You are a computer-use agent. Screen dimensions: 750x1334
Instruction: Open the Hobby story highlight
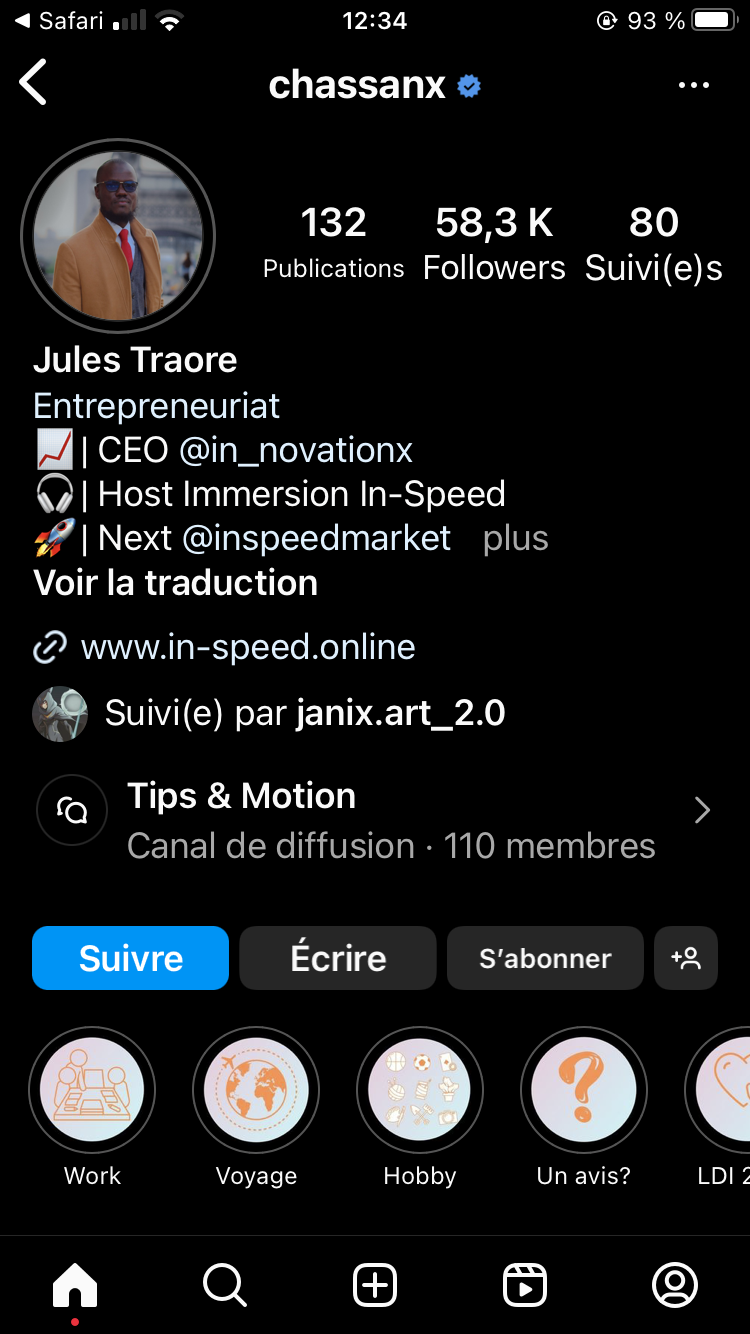pyautogui.click(x=420, y=1090)
